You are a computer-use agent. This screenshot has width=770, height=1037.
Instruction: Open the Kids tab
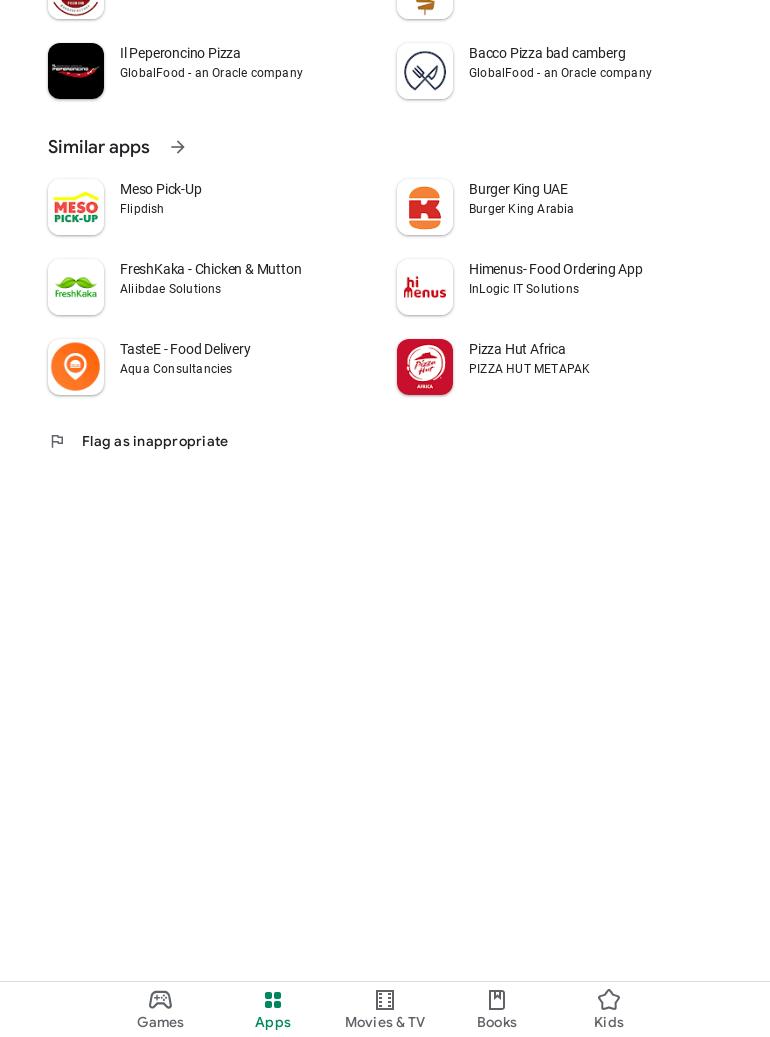[609, 1009]
